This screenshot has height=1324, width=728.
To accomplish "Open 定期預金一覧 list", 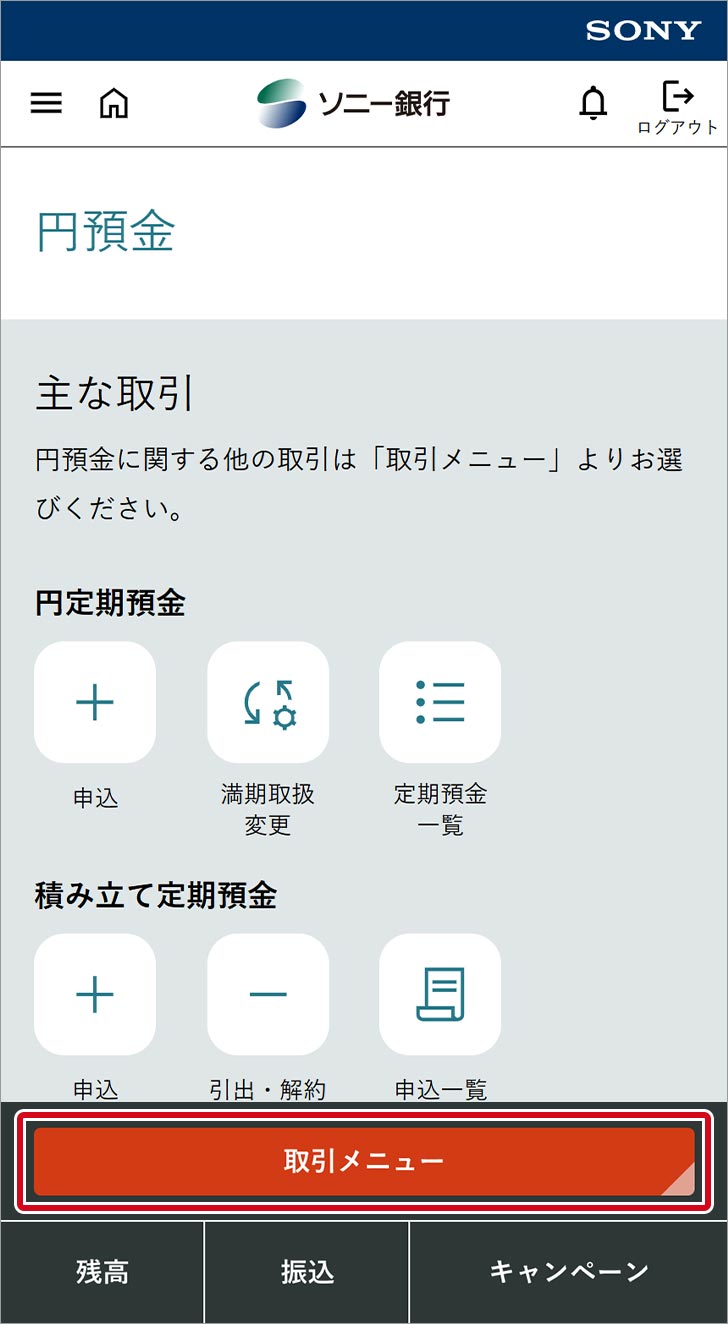I will pos(440,702).
